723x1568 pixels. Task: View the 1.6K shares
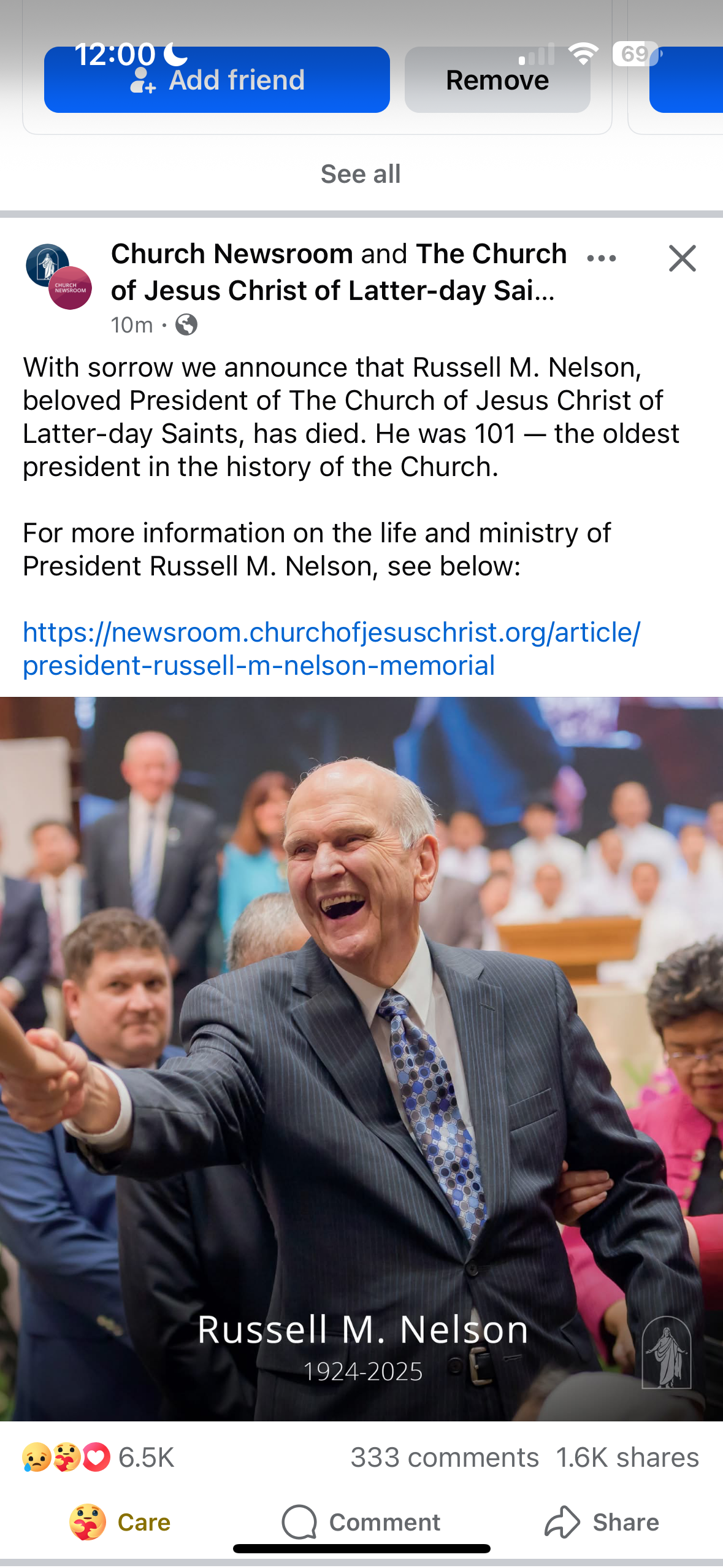(x=627, y=1458)
